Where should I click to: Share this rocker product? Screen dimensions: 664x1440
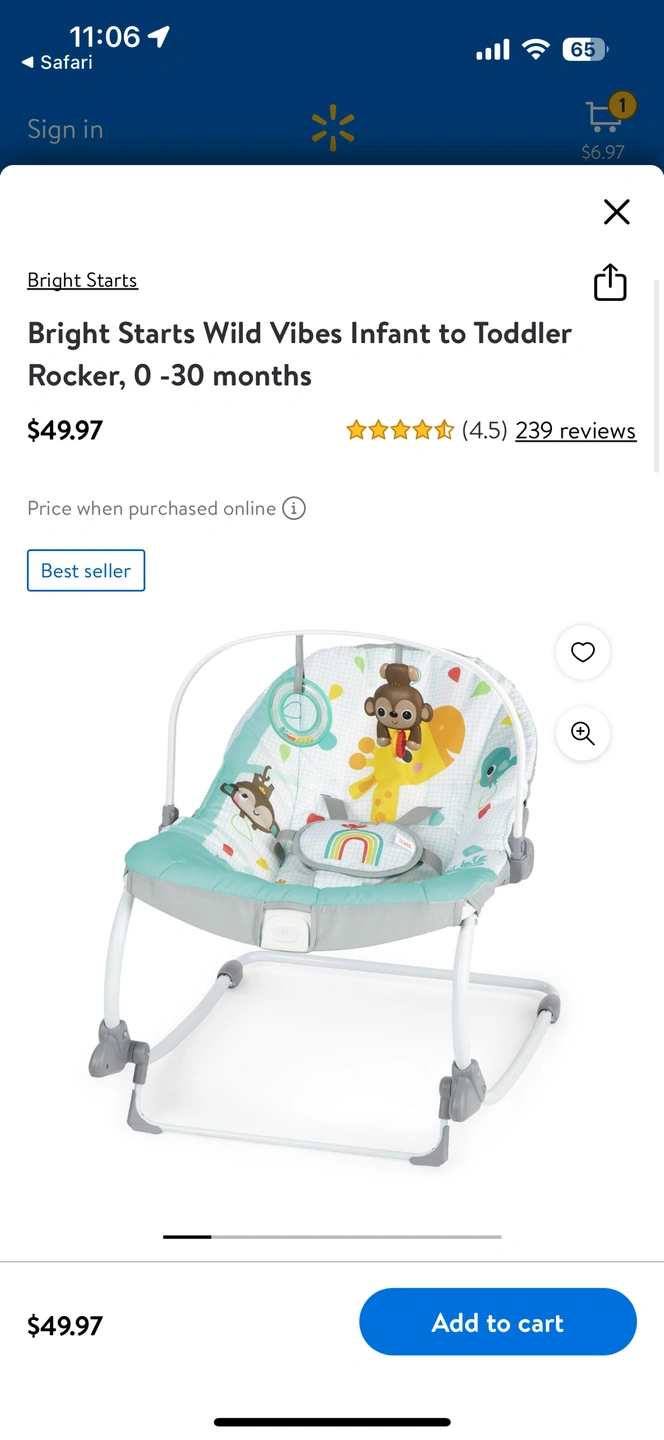coord(610,282)
